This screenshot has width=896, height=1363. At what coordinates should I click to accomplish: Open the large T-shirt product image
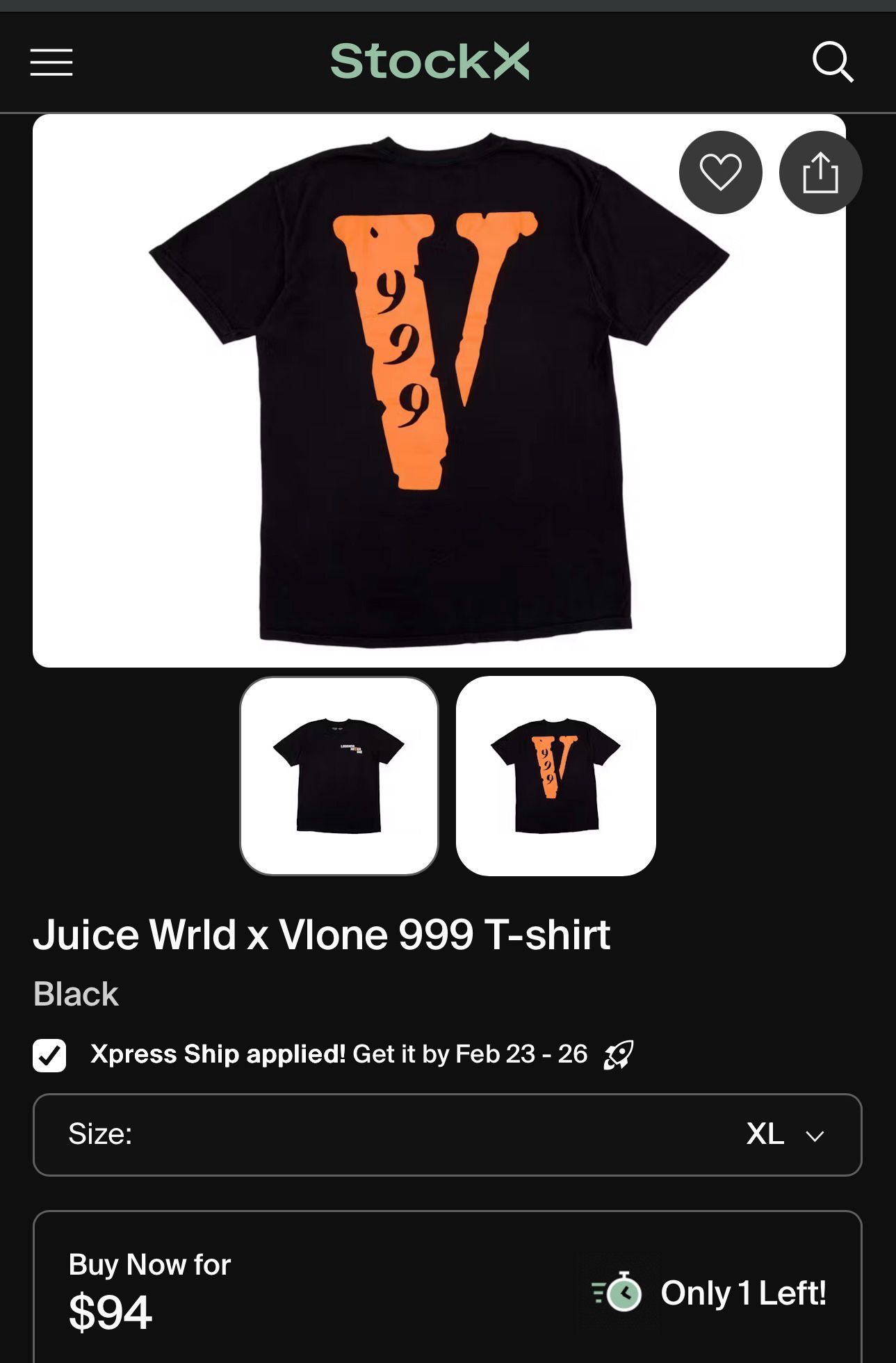coord(439,389)
